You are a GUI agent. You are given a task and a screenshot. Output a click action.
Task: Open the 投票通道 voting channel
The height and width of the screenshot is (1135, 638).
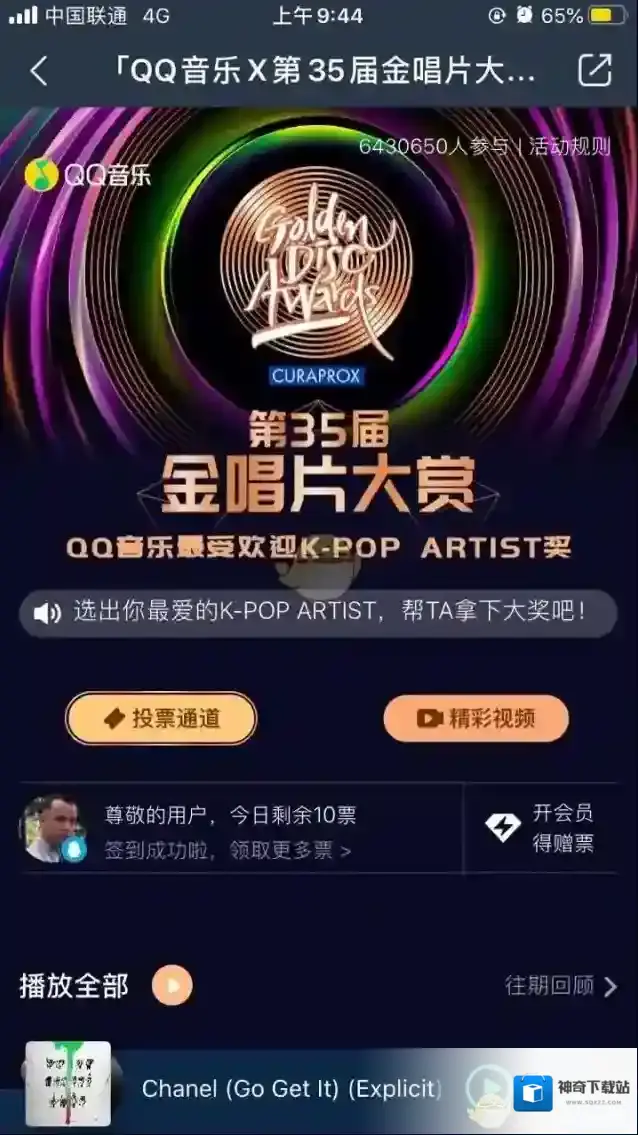161,718
